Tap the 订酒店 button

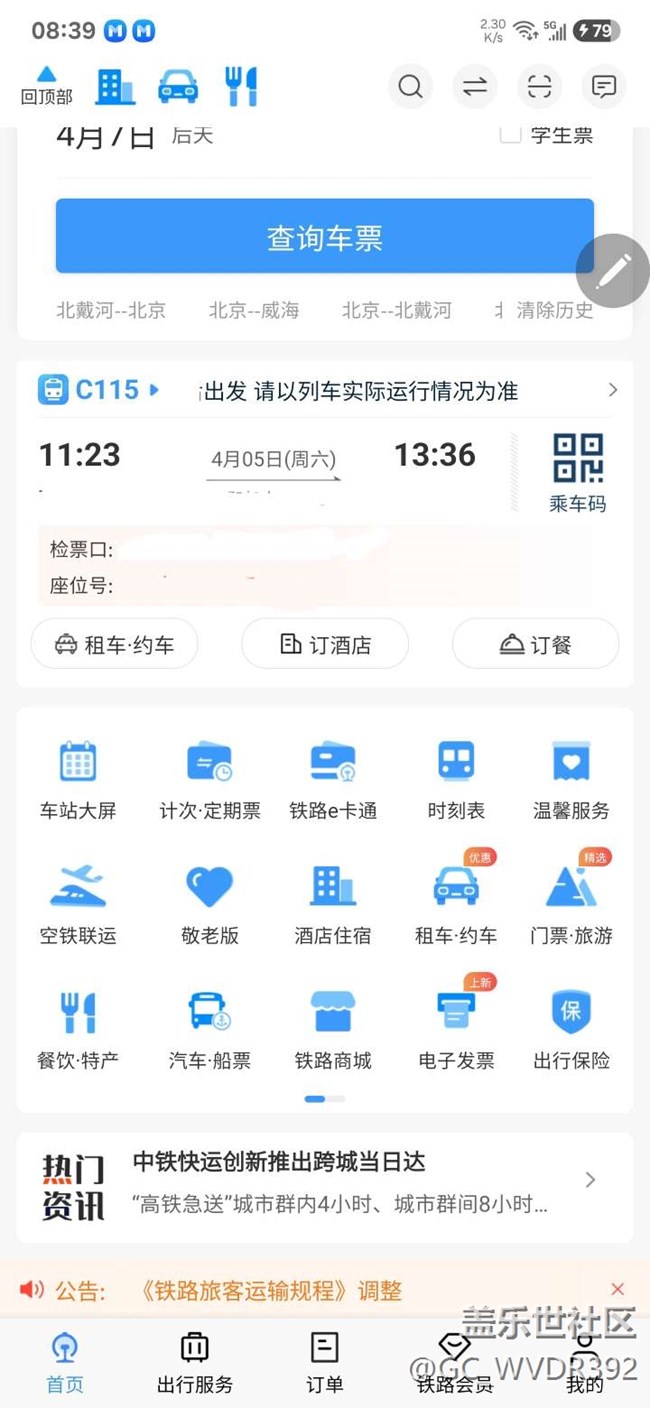325,644
